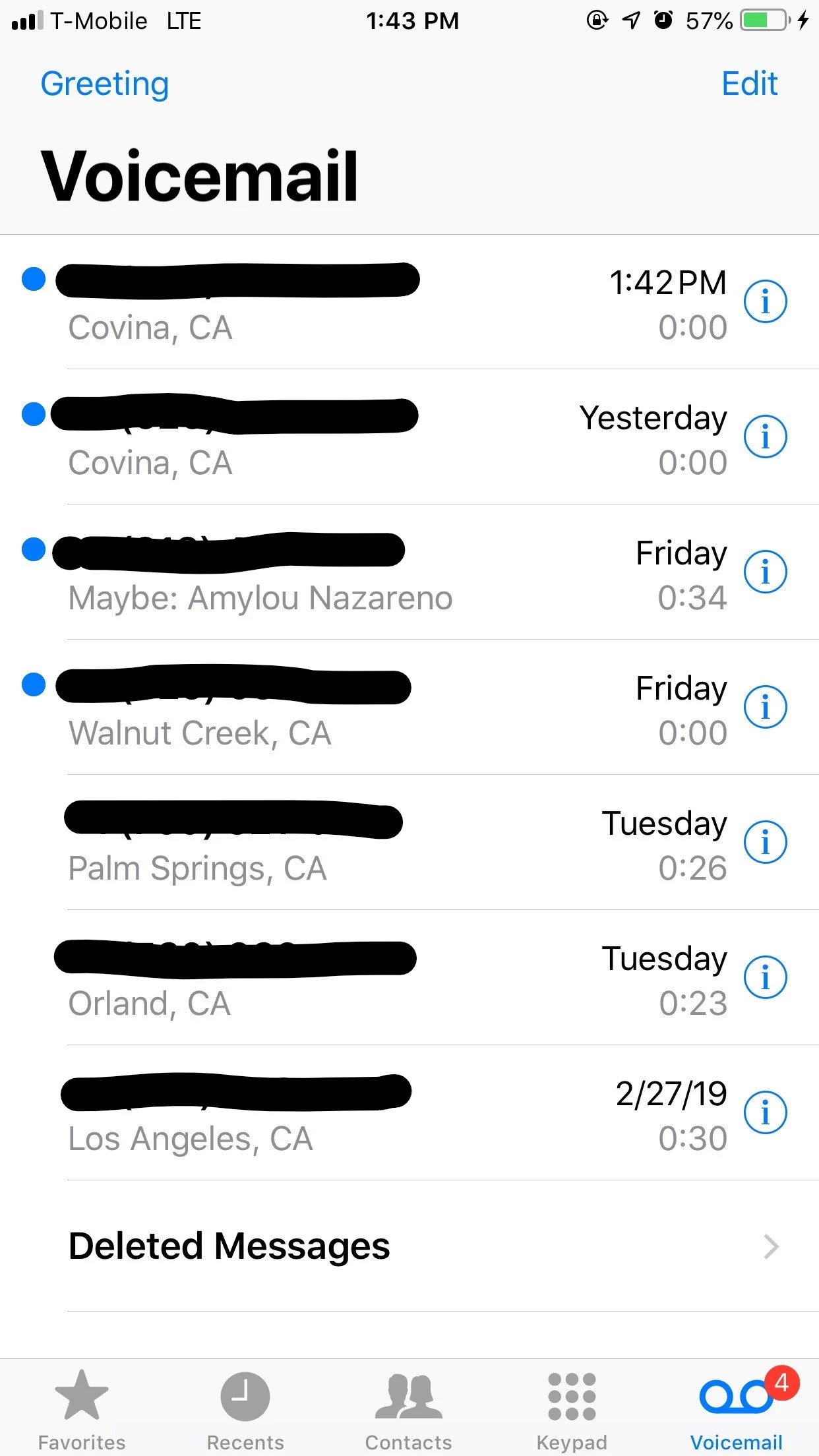
Task: Open the Orland, CA voicemail
Action: coord(409,978)
